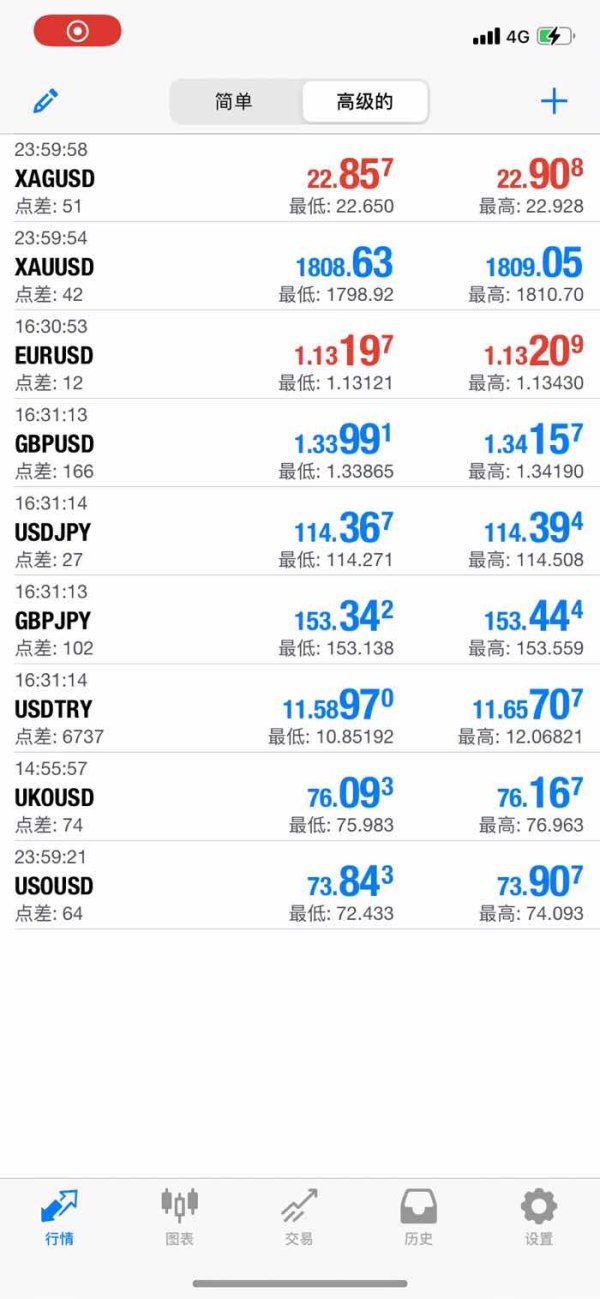
Task: Open the GBPUSD quote row
Action: coord(300,442)
